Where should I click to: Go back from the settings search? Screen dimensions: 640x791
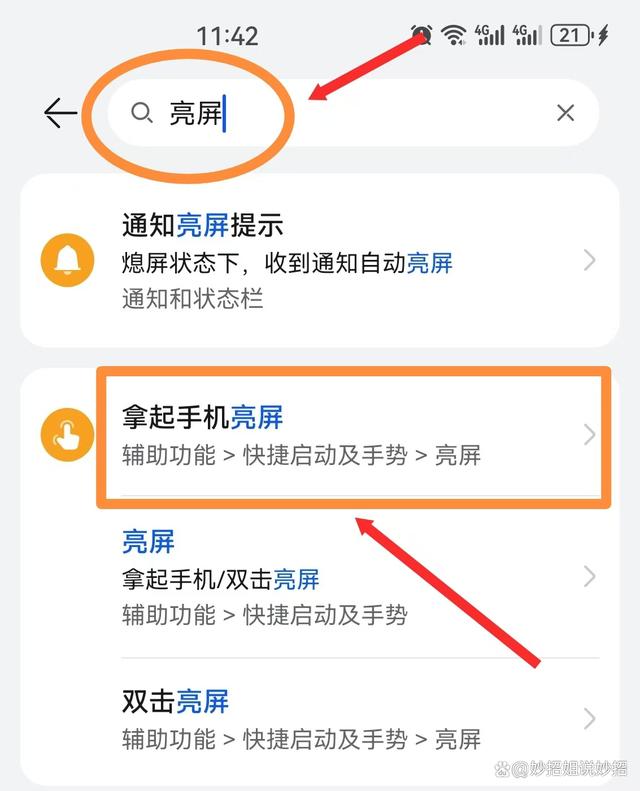pos(60,114)
